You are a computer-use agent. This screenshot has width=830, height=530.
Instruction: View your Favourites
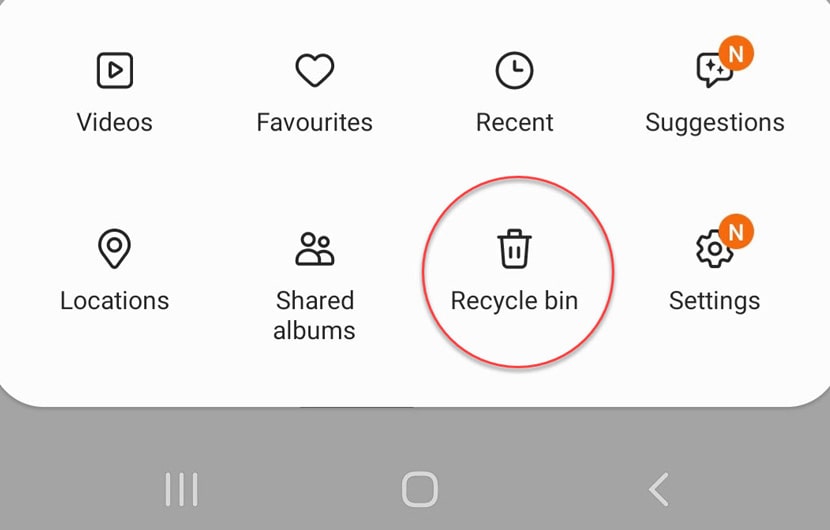coord(314,92)
